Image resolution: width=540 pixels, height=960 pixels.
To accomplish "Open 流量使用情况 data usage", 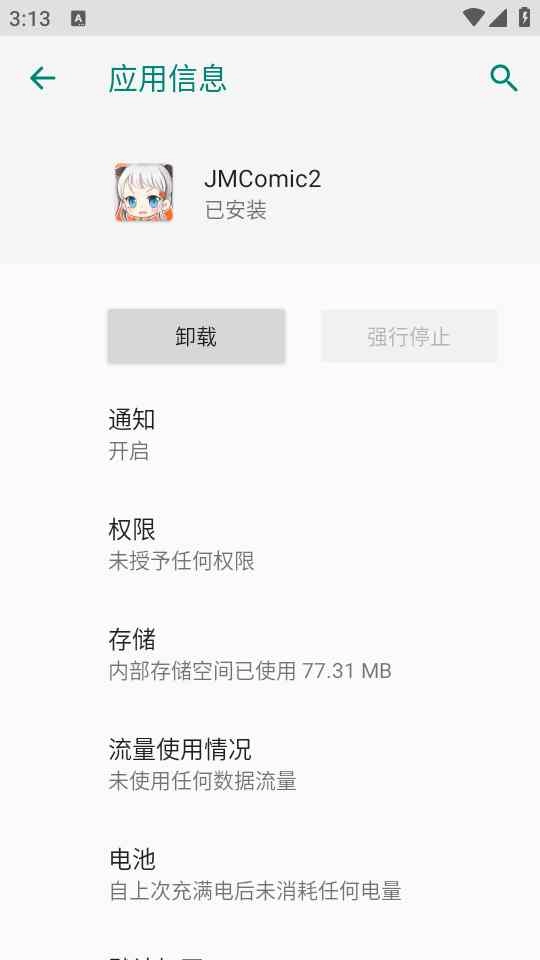I will click(x=270, y=765).
